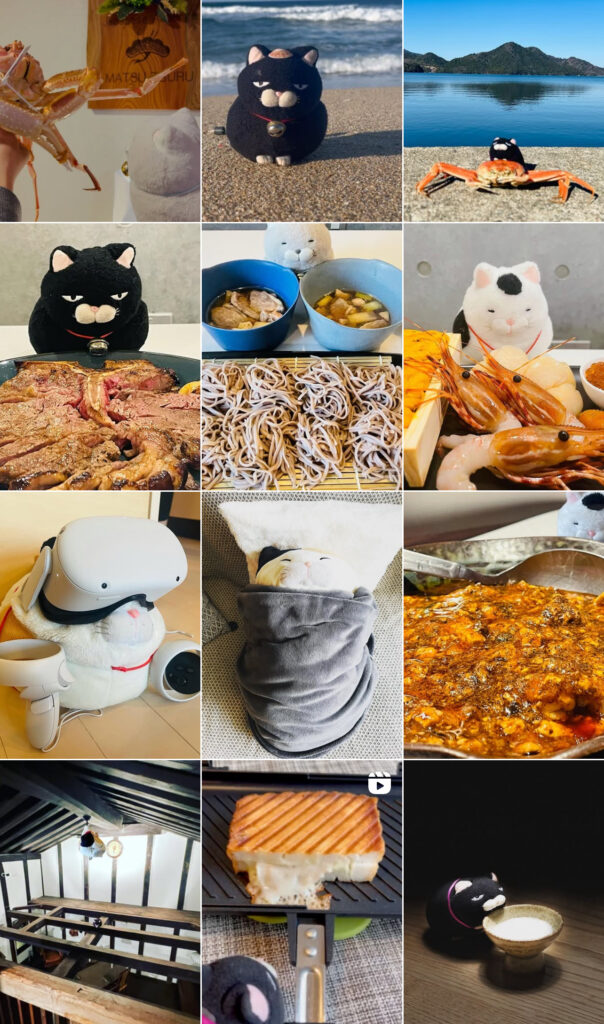
Task: Open the black cat plush on the beach post
Action: tap(301, 110)
